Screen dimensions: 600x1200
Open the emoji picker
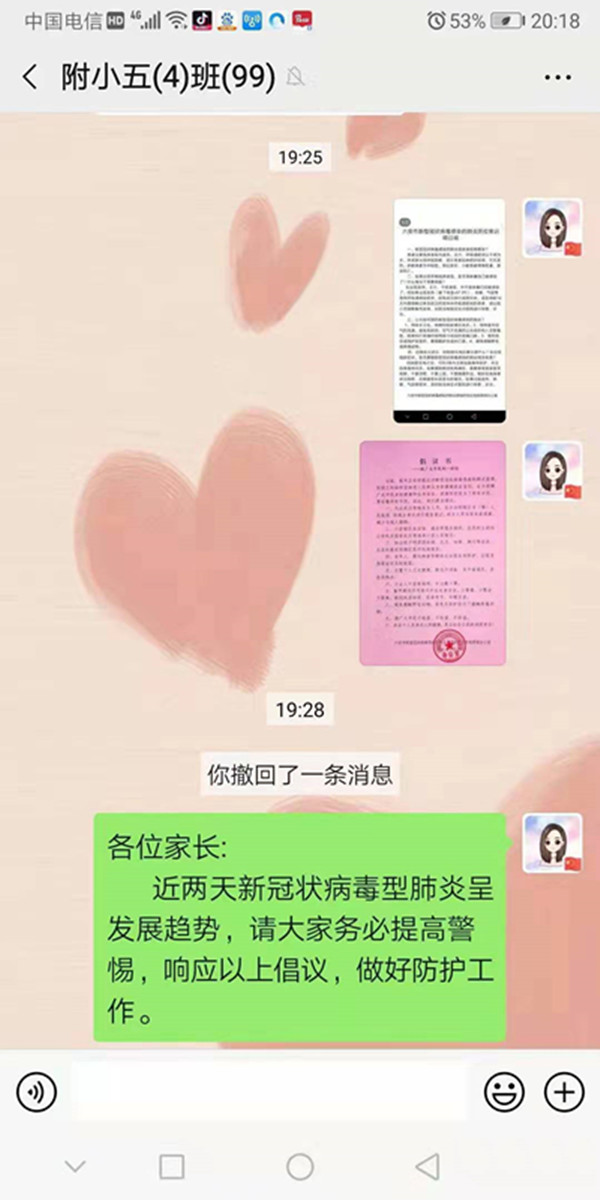pos(504,1092)
